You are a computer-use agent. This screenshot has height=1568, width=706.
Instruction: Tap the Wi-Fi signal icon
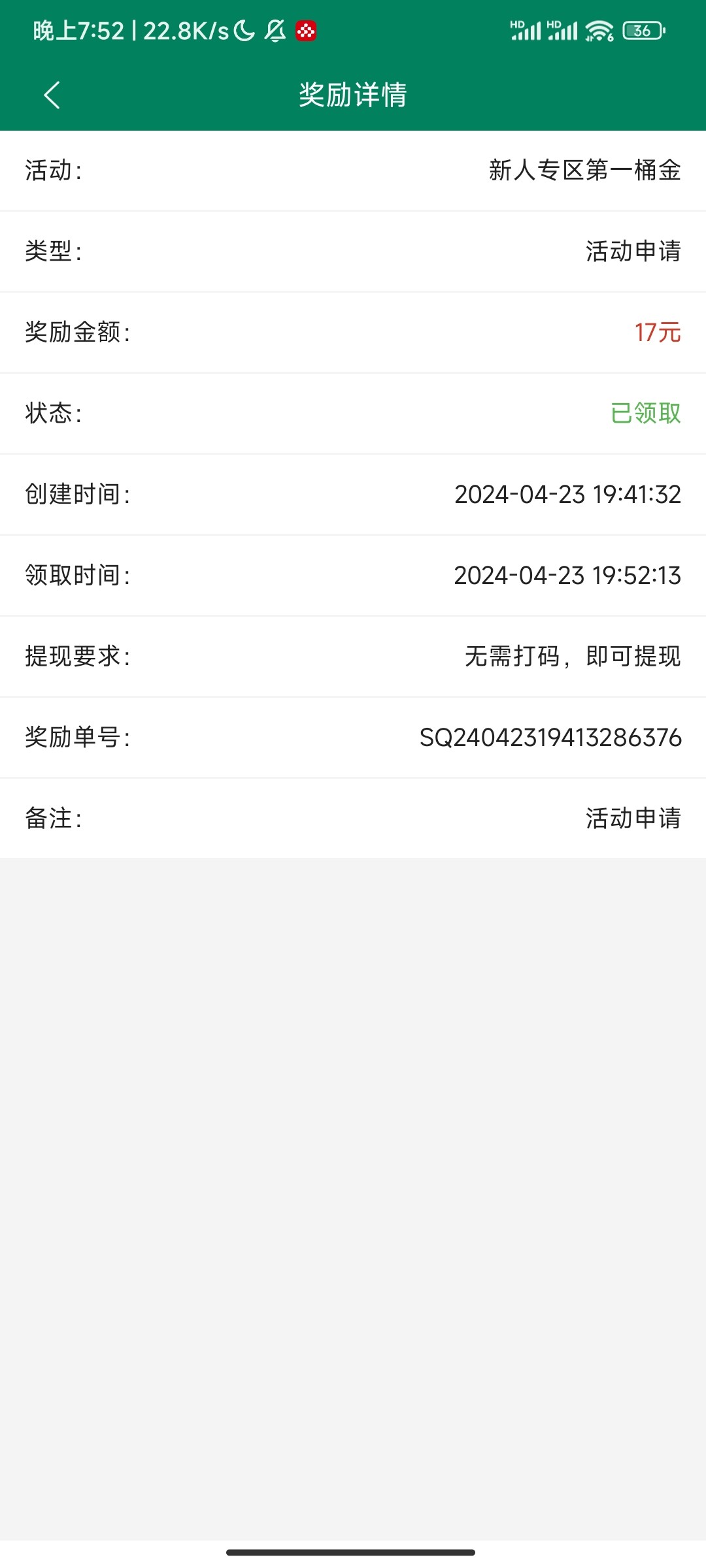point(599,29)
